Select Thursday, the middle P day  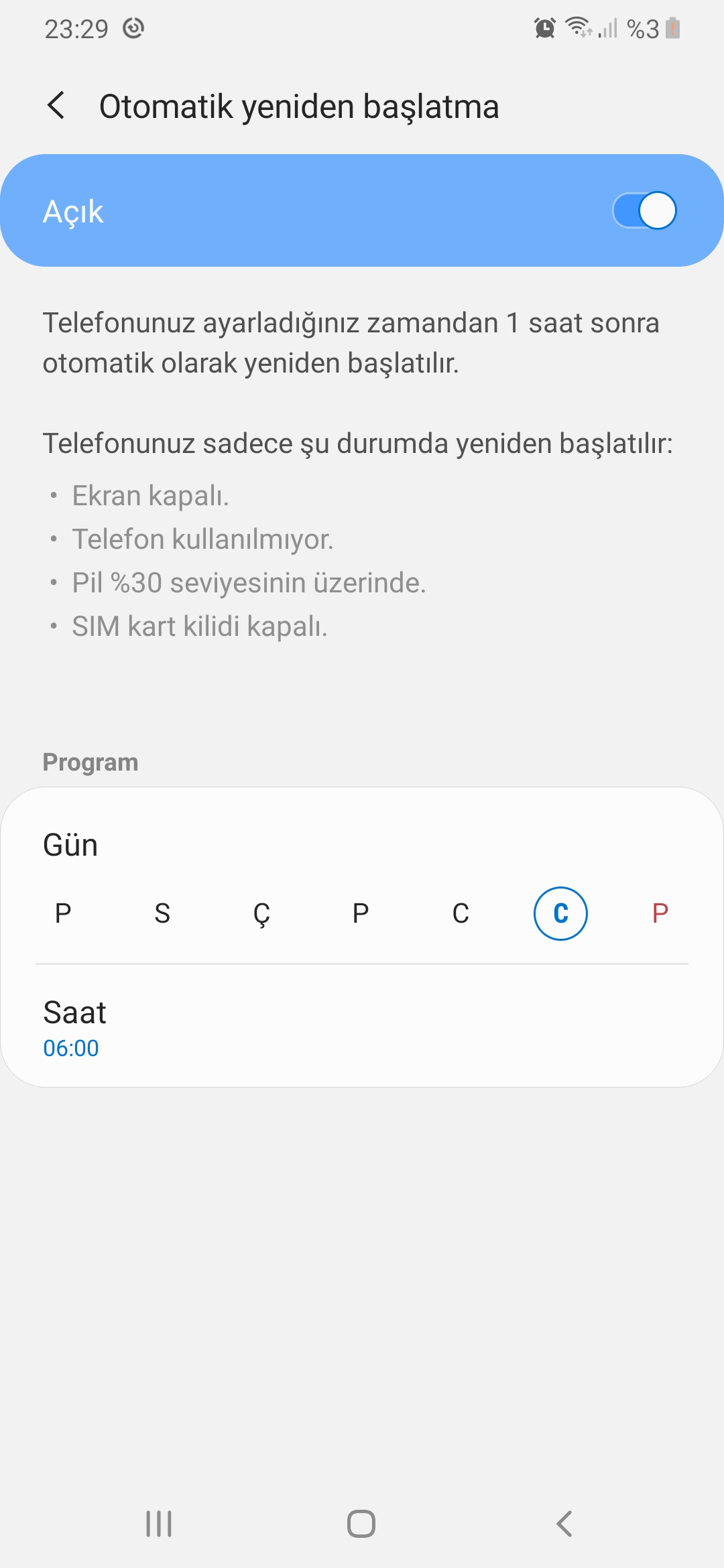click(361, 913)
